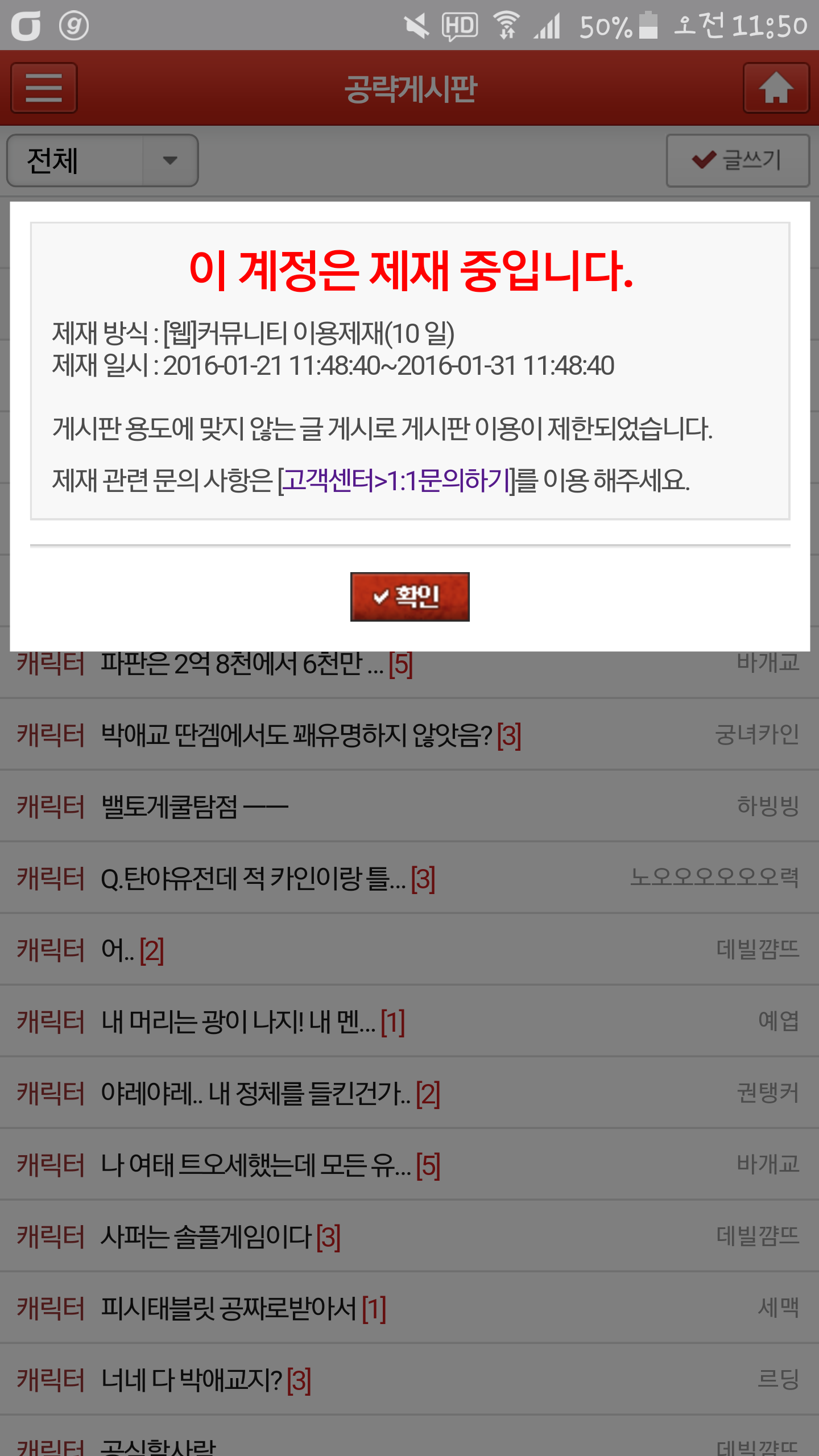
Task: Open post 나 여태 트오세했는데
Action: click(x=256, y=1165)
